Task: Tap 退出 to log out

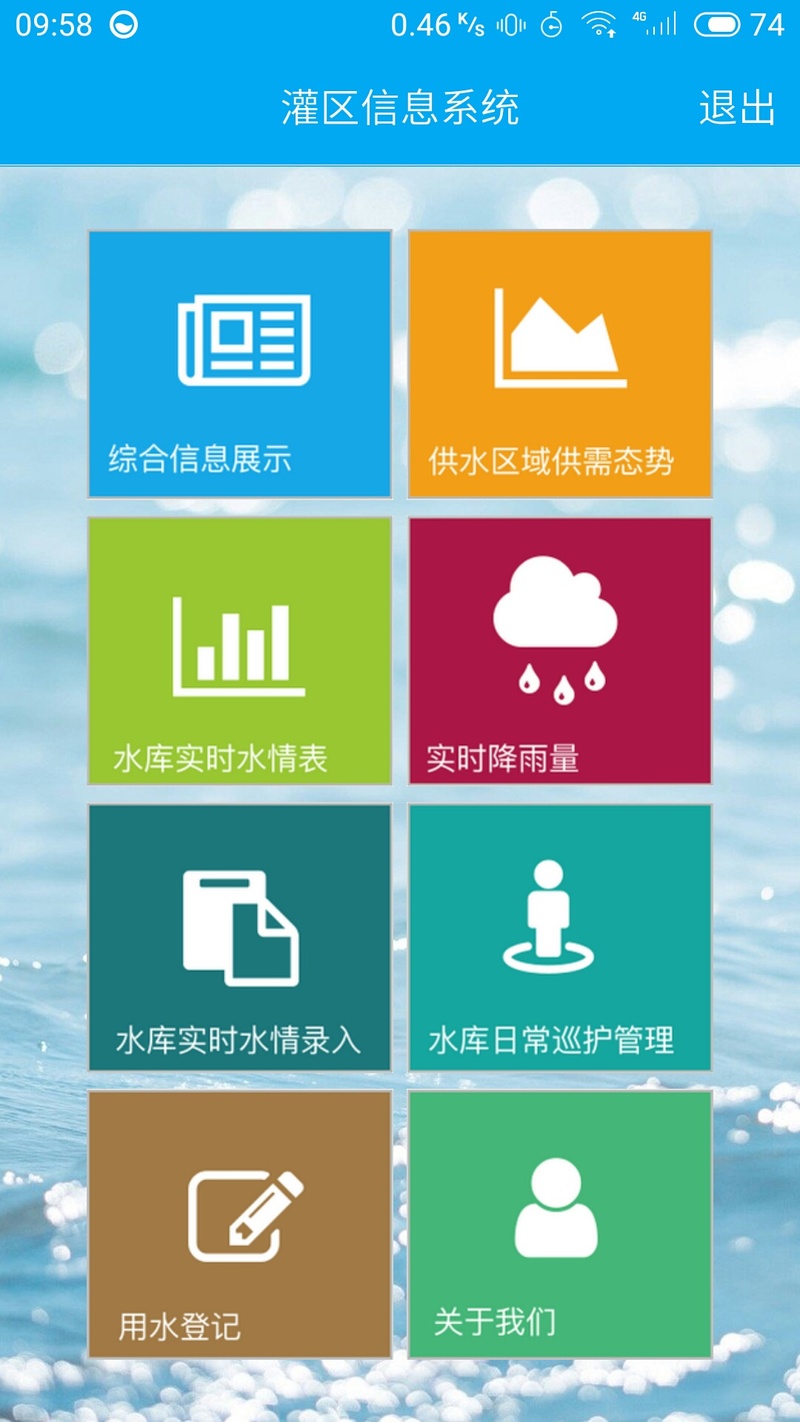Action: [738, 107]
